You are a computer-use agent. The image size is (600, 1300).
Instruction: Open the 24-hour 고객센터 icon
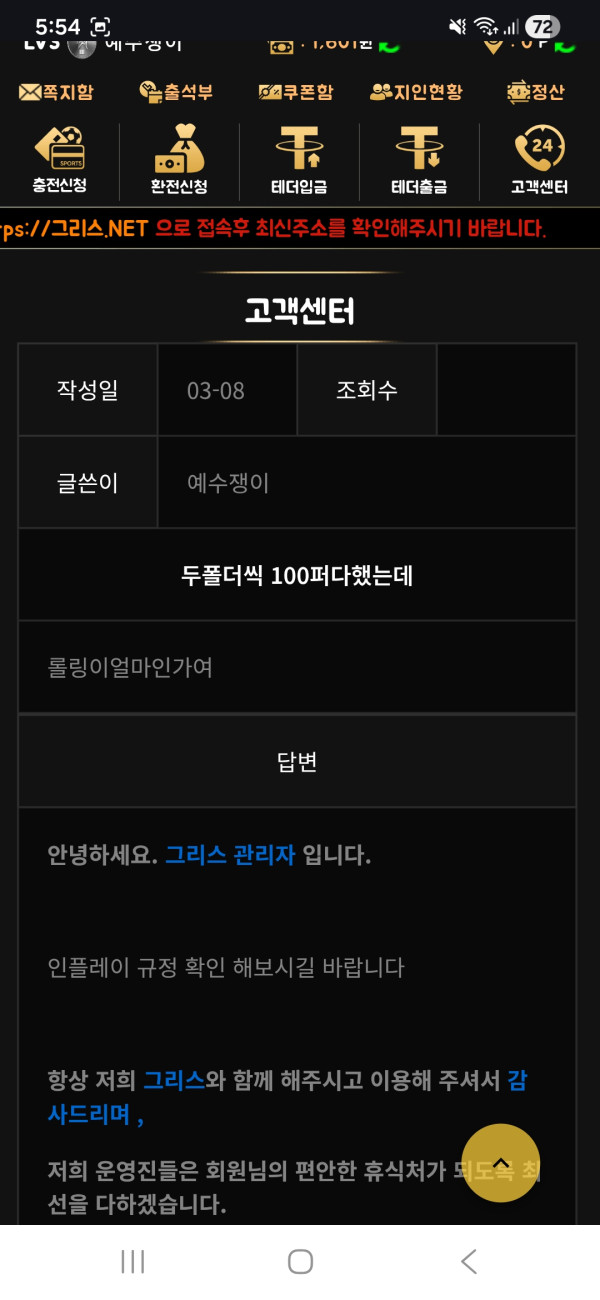point(539,160)
